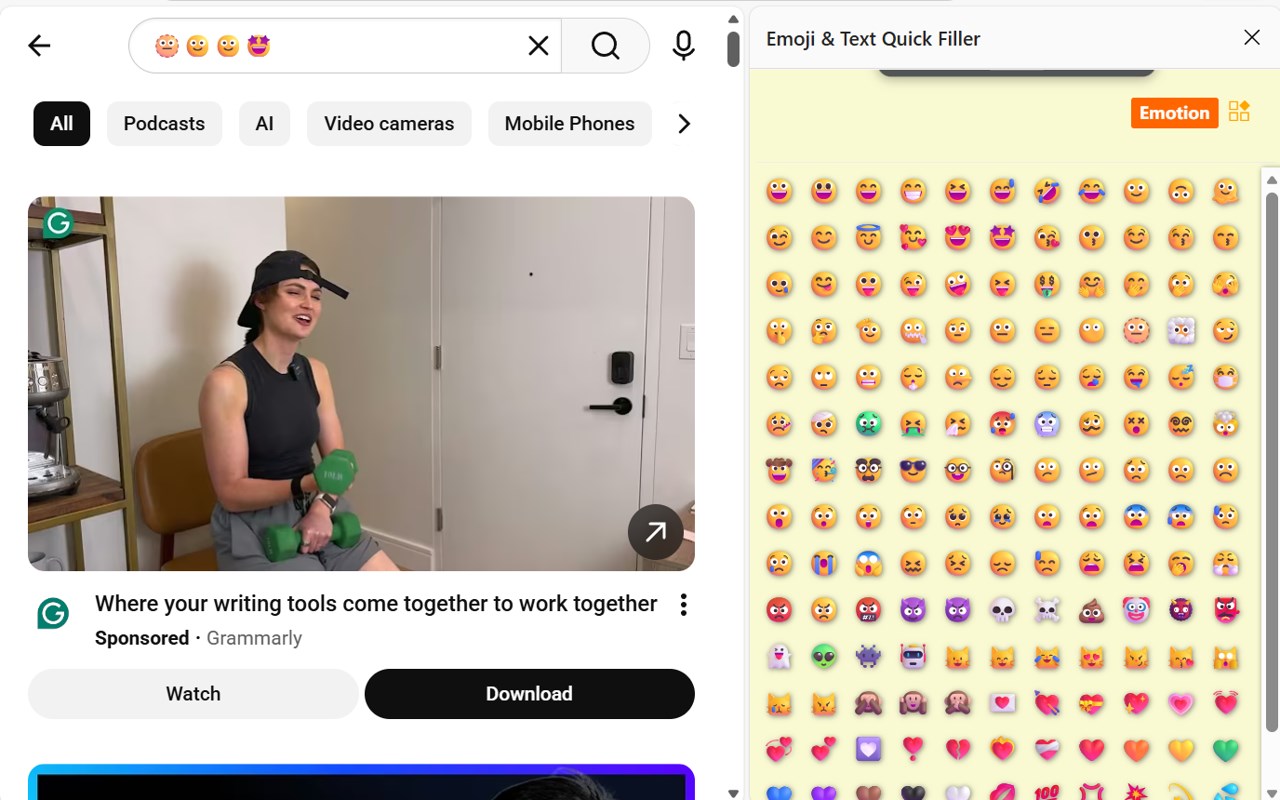Screen dimensions: 1280x800
Task: Open the emoji categories grid icon
Action: tap(1239, 112)
